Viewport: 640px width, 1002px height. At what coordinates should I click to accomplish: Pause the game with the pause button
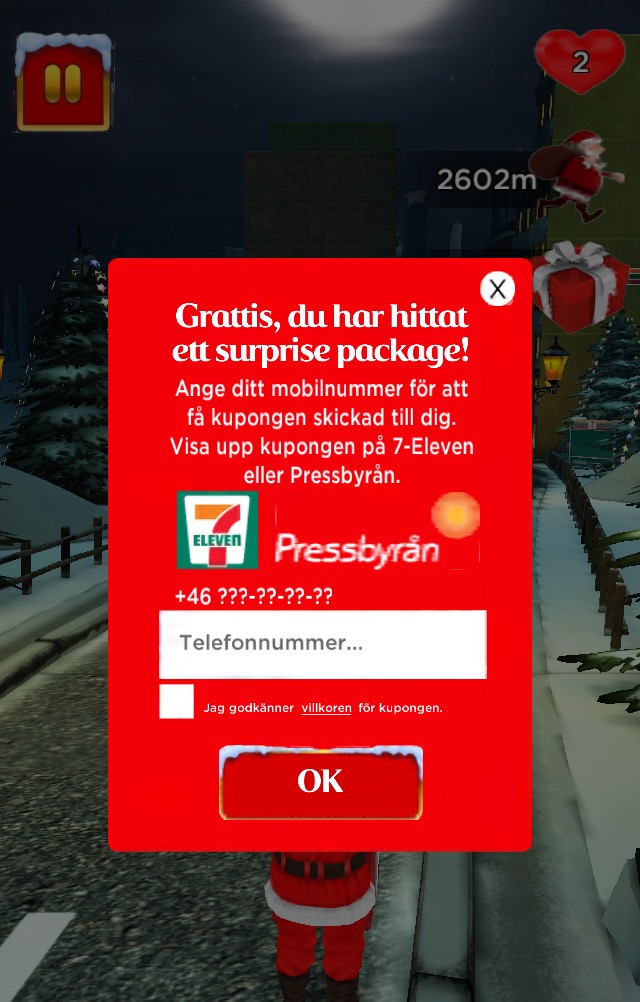click(63, 84)
